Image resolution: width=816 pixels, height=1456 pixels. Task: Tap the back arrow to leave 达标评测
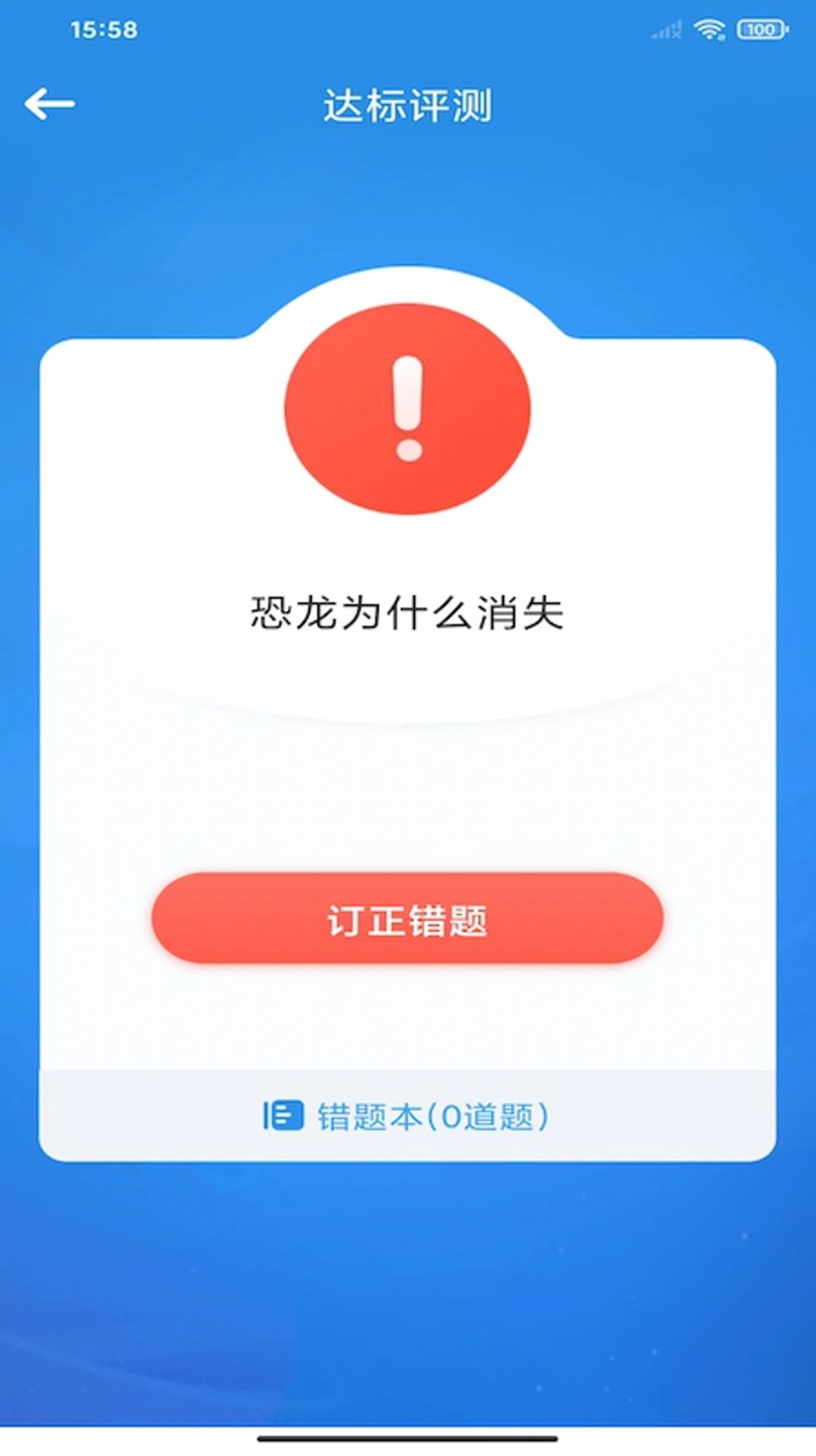click(x=49, y=102)
